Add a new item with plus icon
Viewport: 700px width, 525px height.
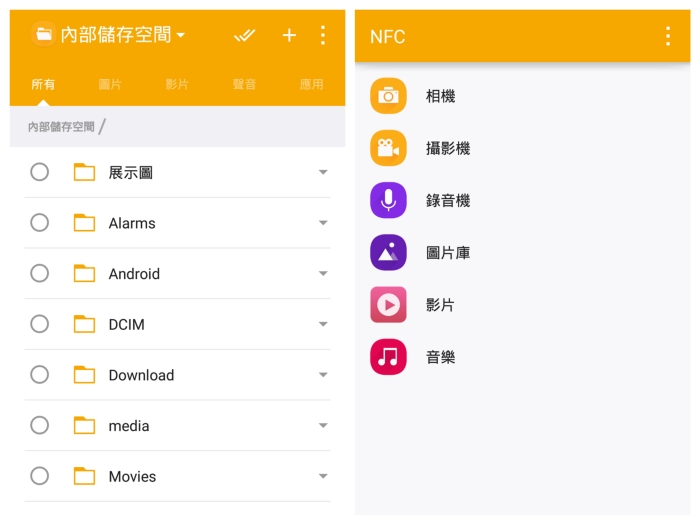click(x=289, y=35)
